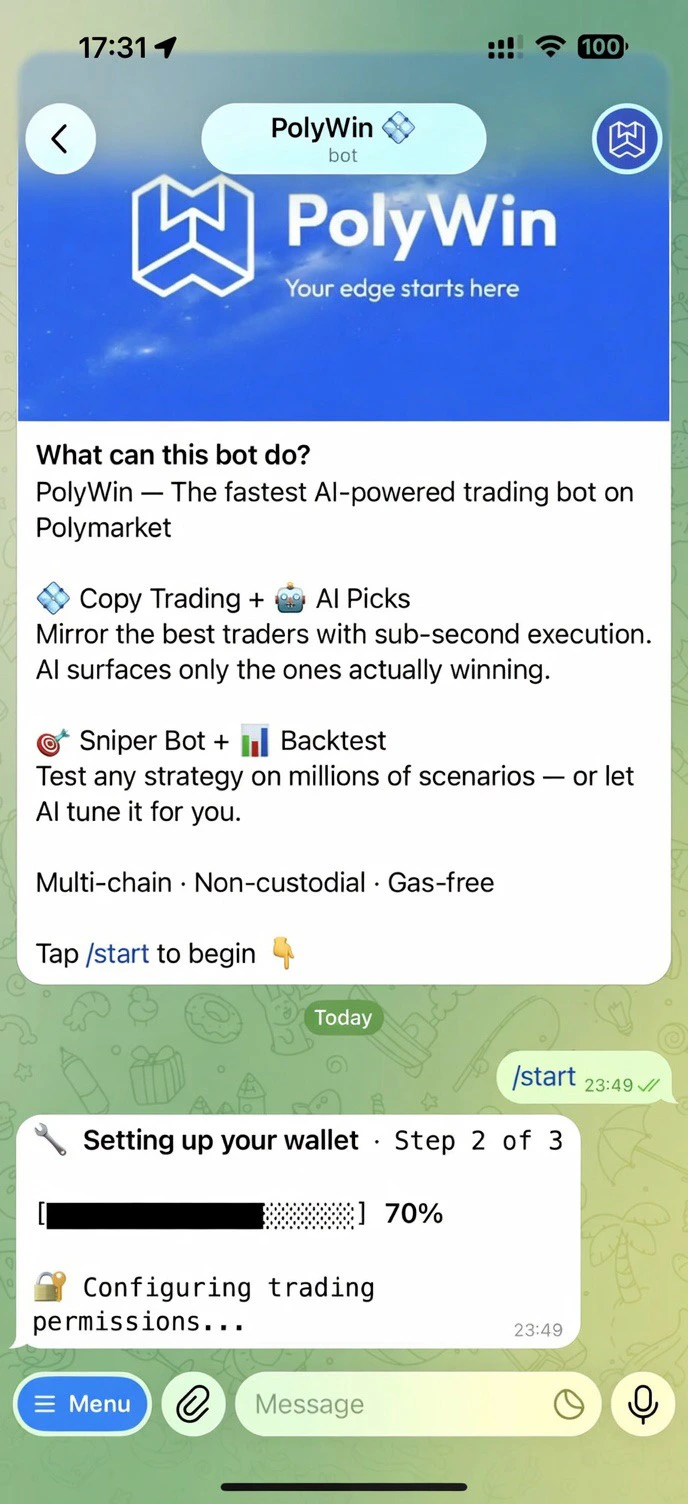The width and height of the screenshot is (688, 1504).
Task: Attach a file with the paperclip icon
Action: point(192,1404)
